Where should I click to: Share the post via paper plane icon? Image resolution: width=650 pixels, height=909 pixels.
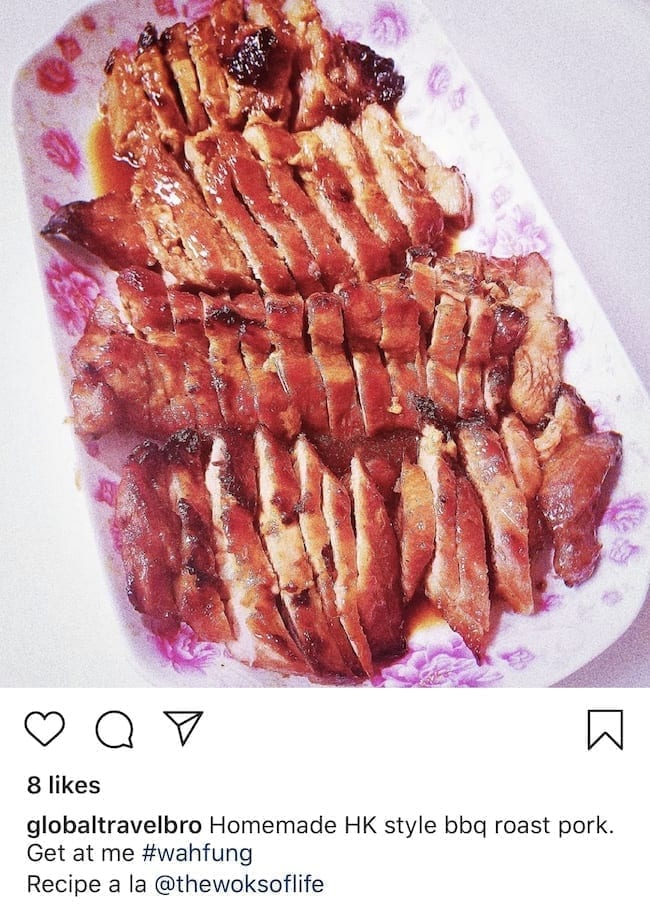click(183, 728)
